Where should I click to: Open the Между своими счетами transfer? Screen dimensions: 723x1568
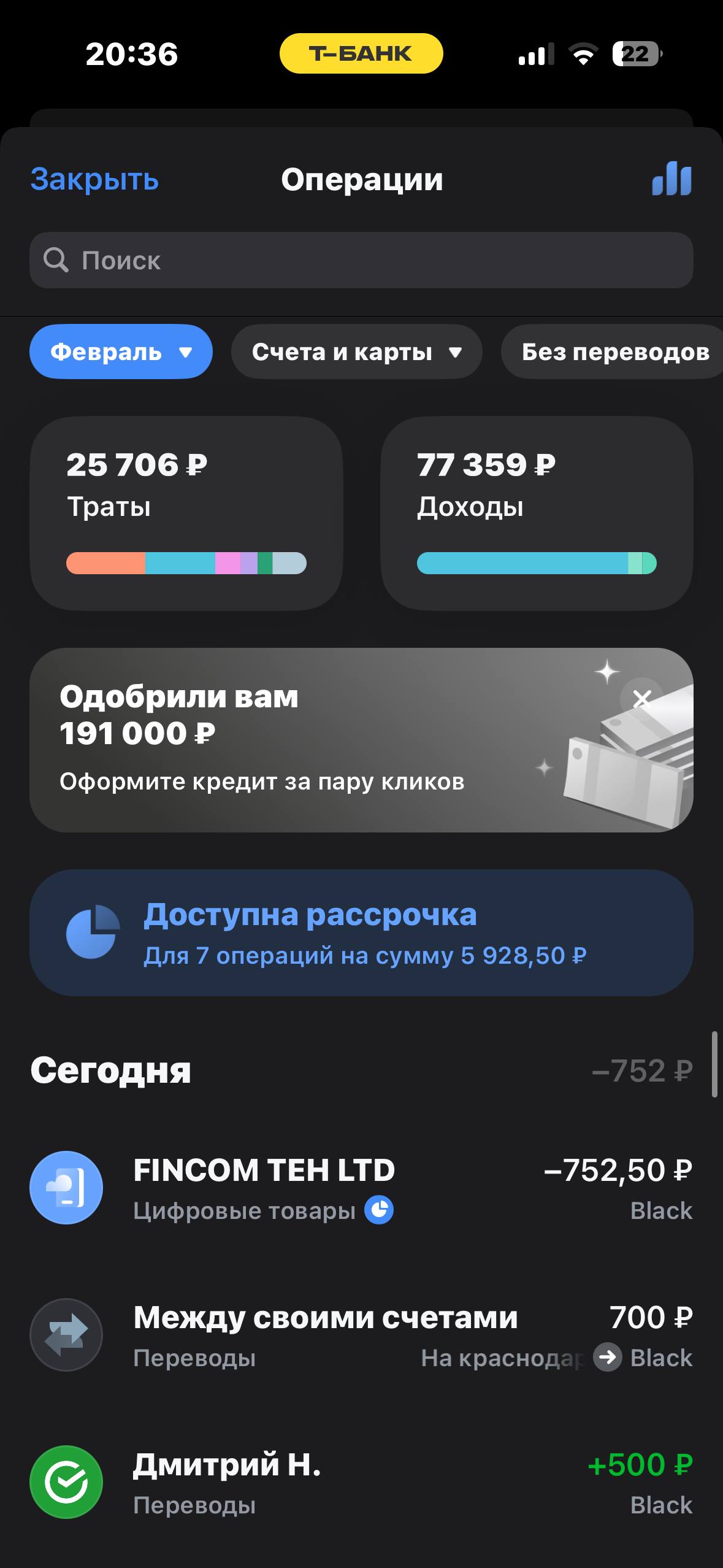tap(361, 1335)
